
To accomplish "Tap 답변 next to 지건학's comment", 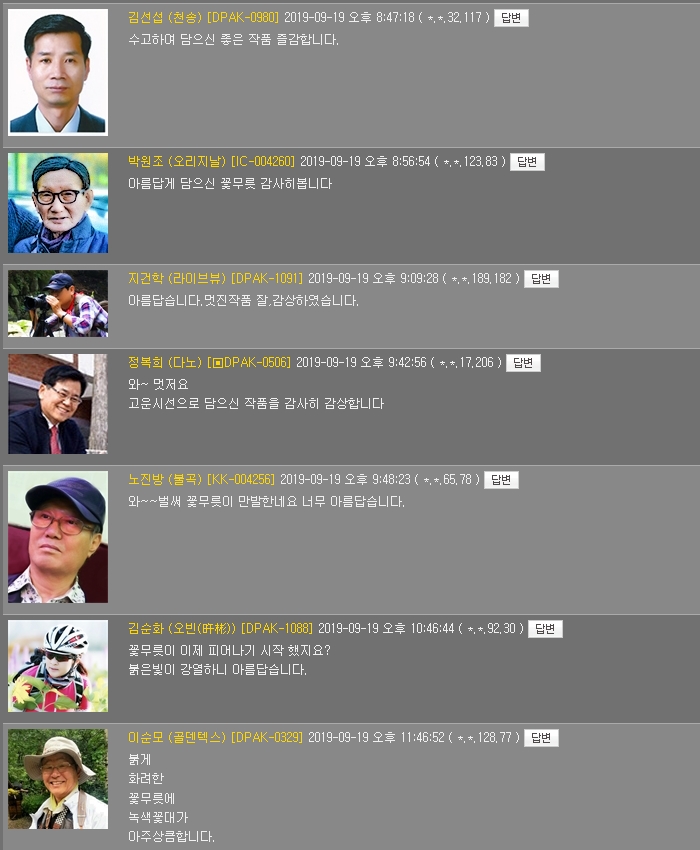I will coord(541,279).
